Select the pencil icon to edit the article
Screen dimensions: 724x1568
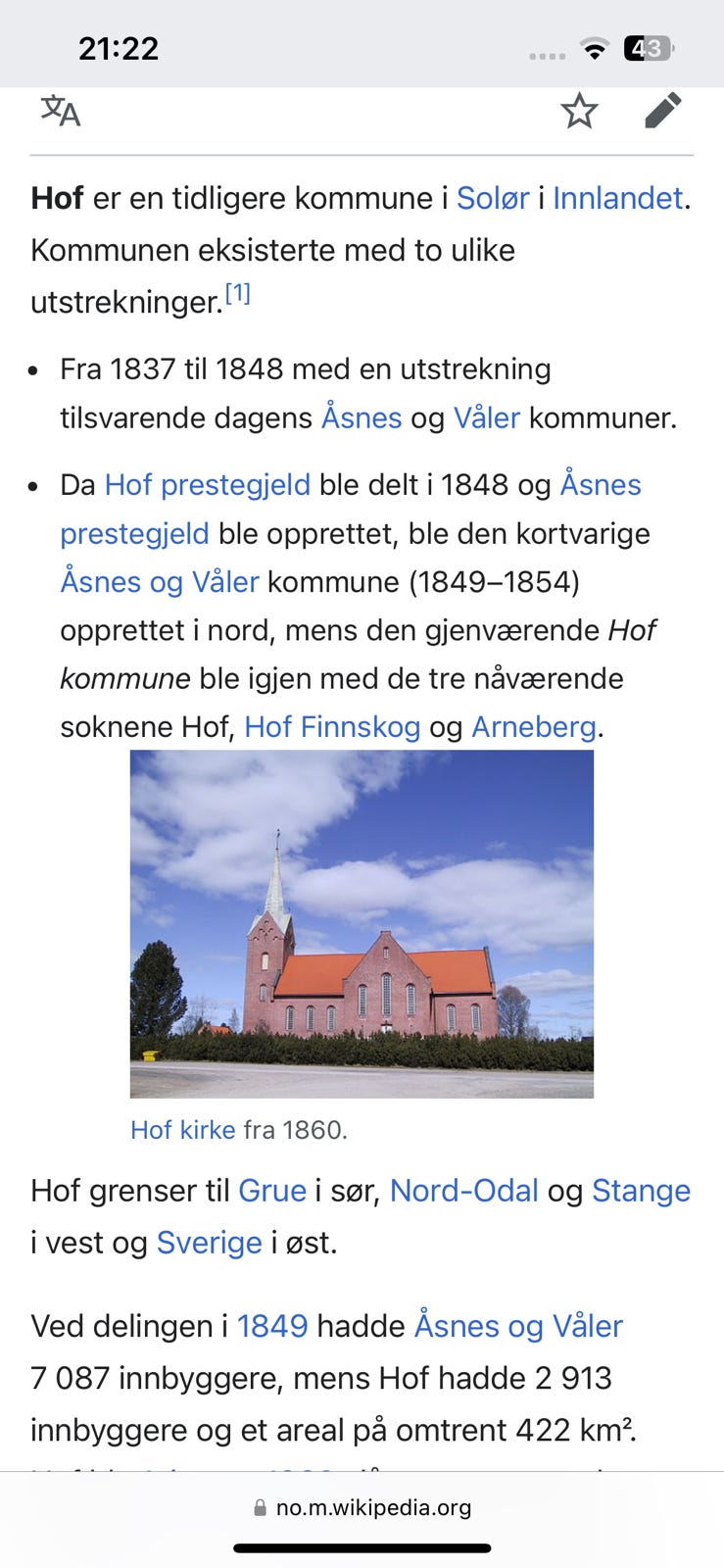664,111
